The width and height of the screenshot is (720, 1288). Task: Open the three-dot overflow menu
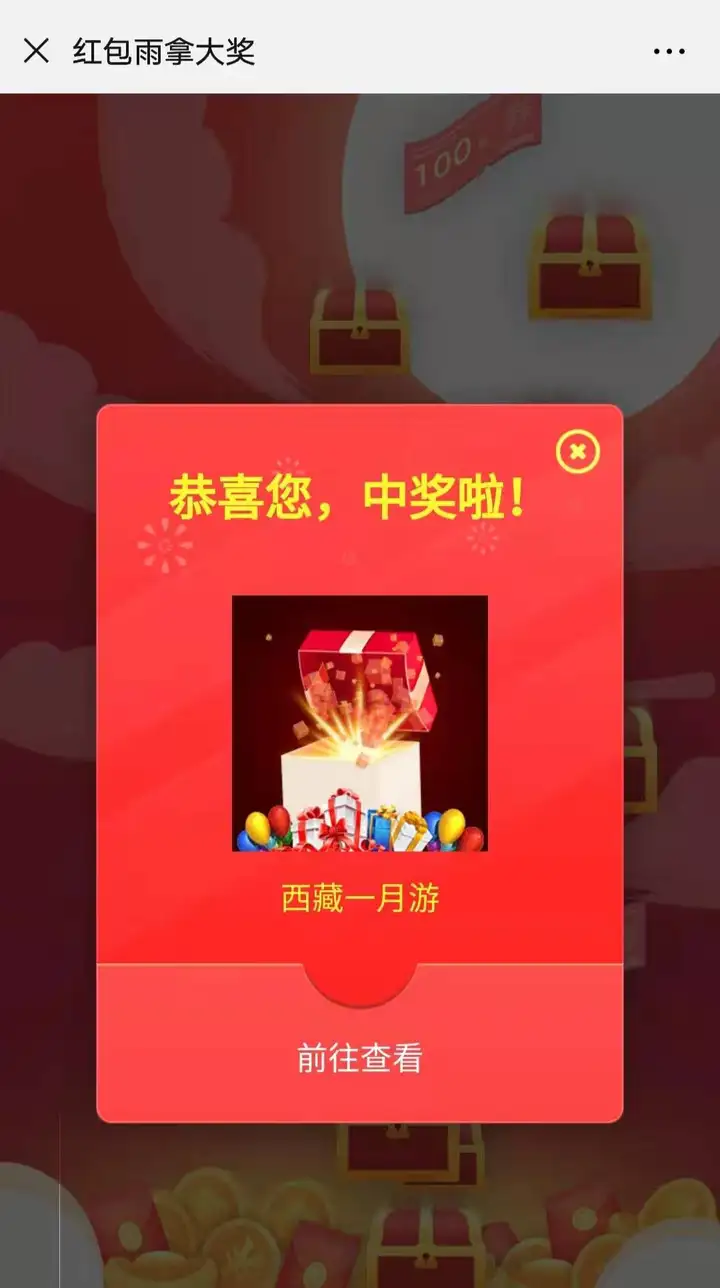click(x=669, y=52)
